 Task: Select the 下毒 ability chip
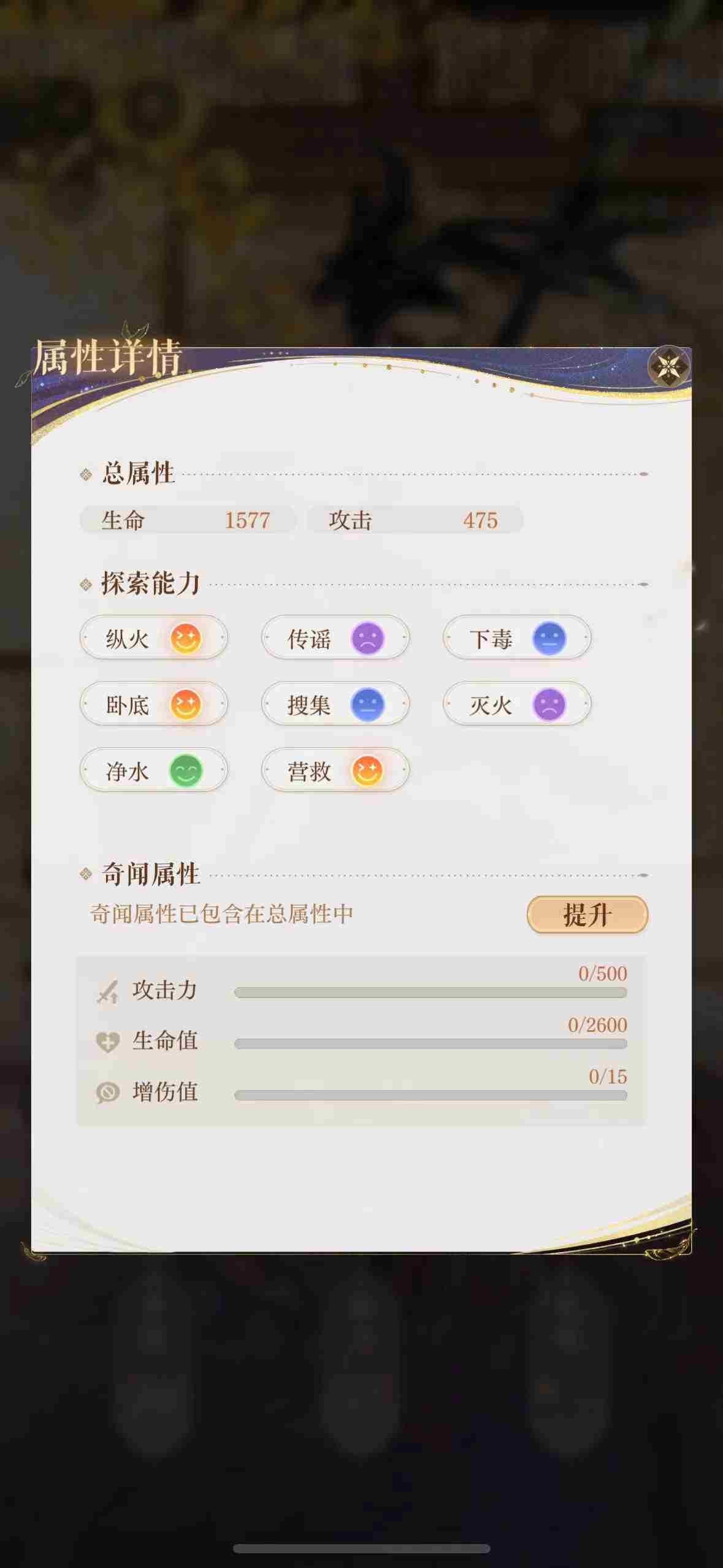click(x=516, y=639)
